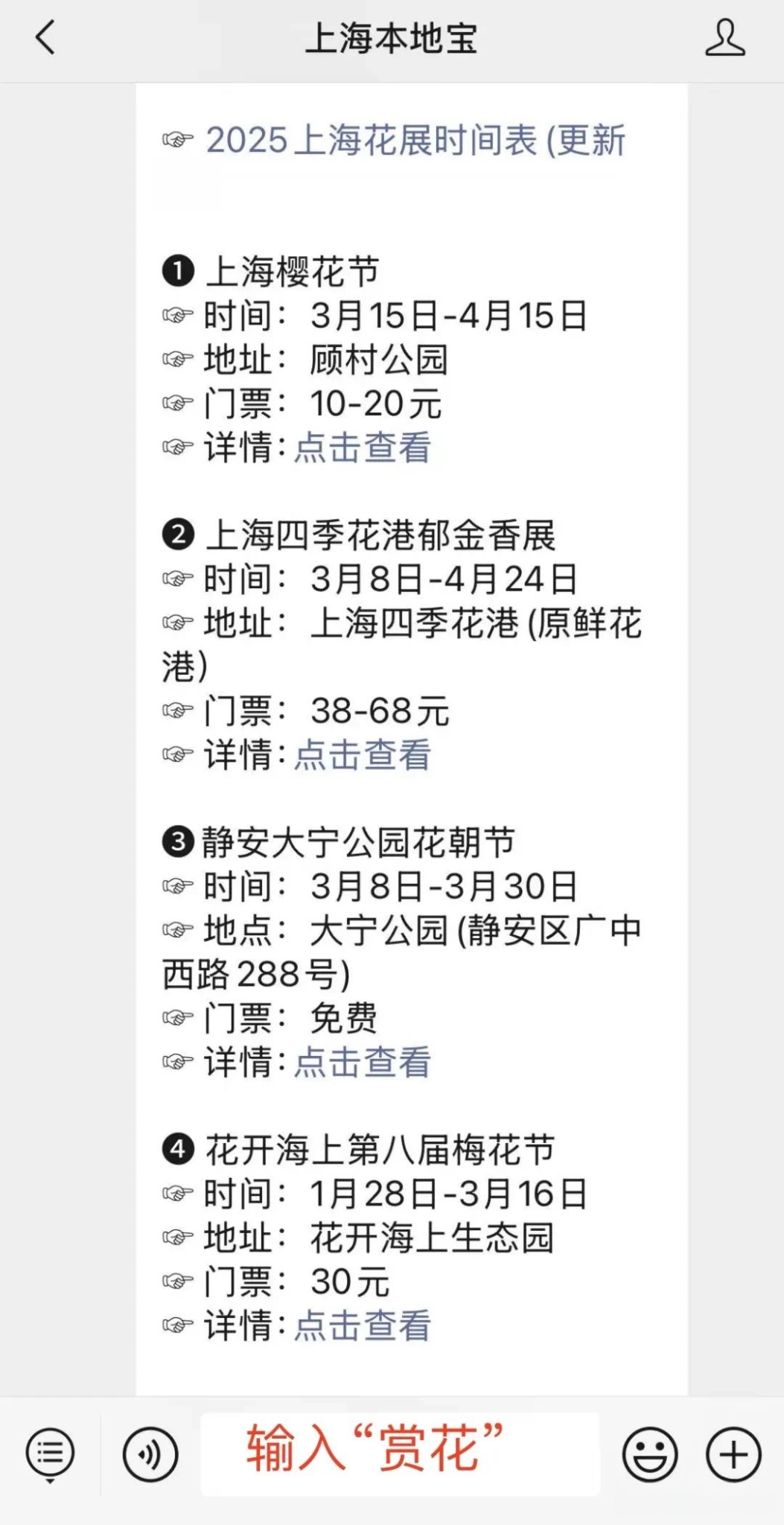784x1525 pixels.
Task: Switch to the account menu list
Action: click(x=50, y=1454)
